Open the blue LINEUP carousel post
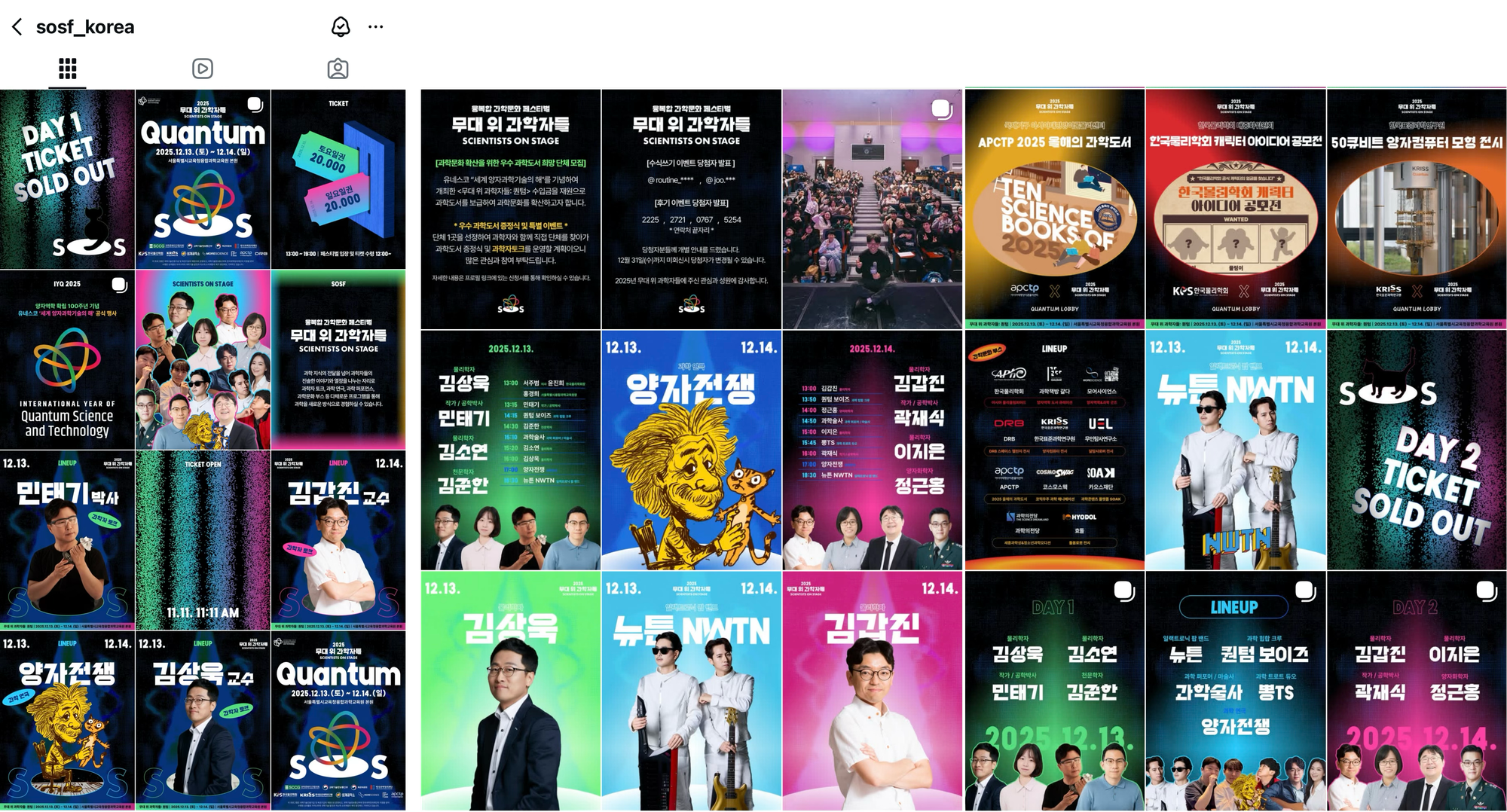 point(1235,691)
